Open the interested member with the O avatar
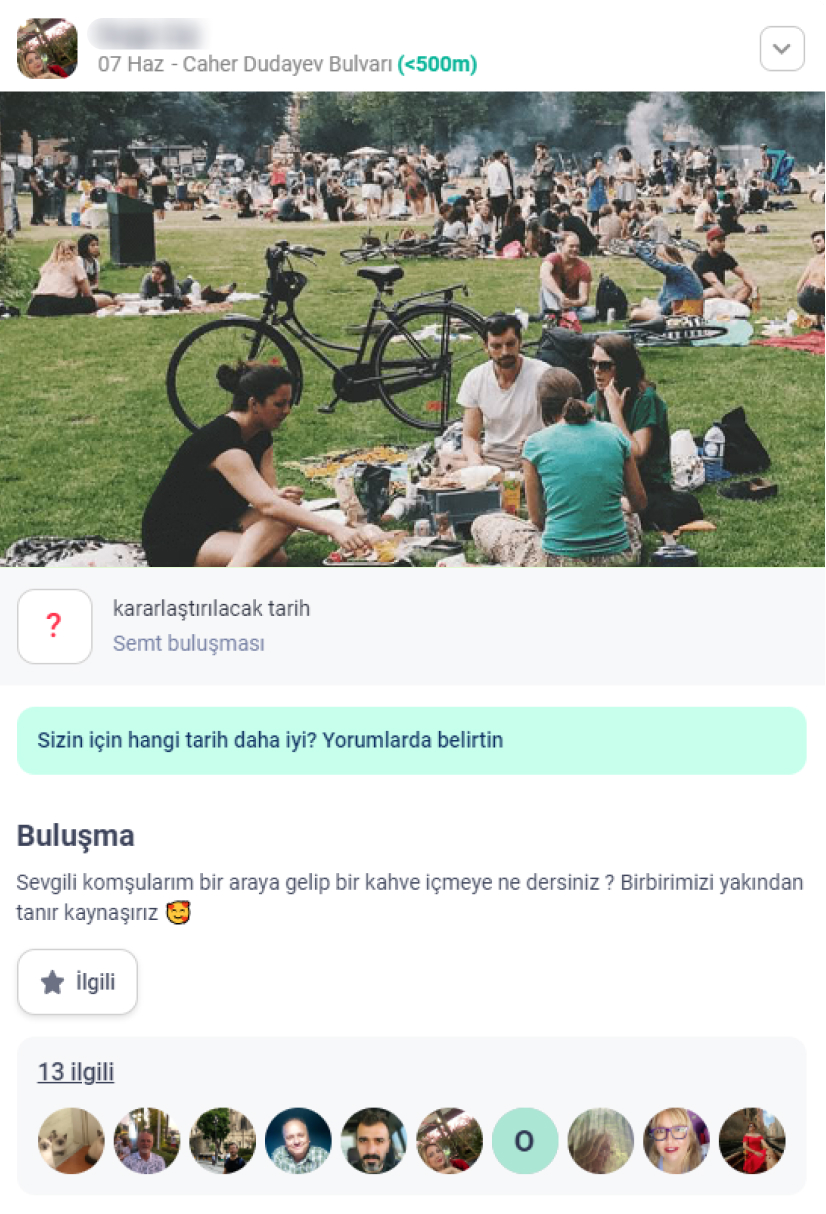The width and height of the screenshot is (826, 1214). click(x=524, y=1141)
